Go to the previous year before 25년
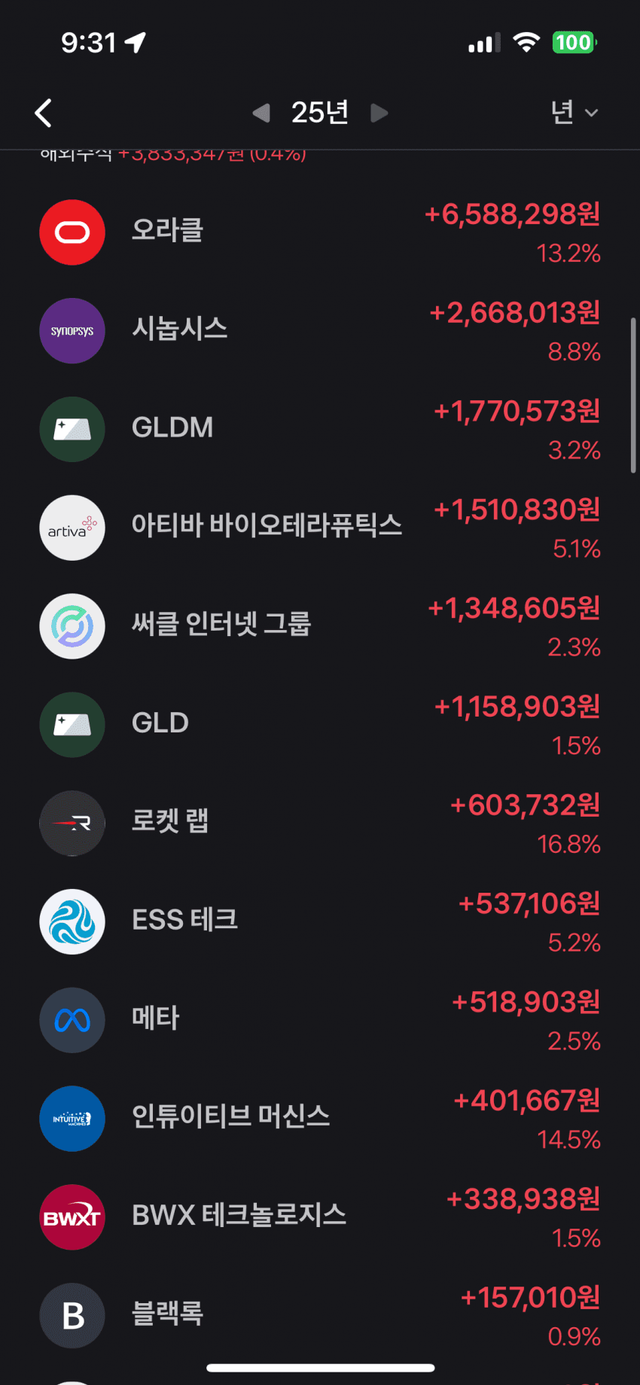 (261, 113)
